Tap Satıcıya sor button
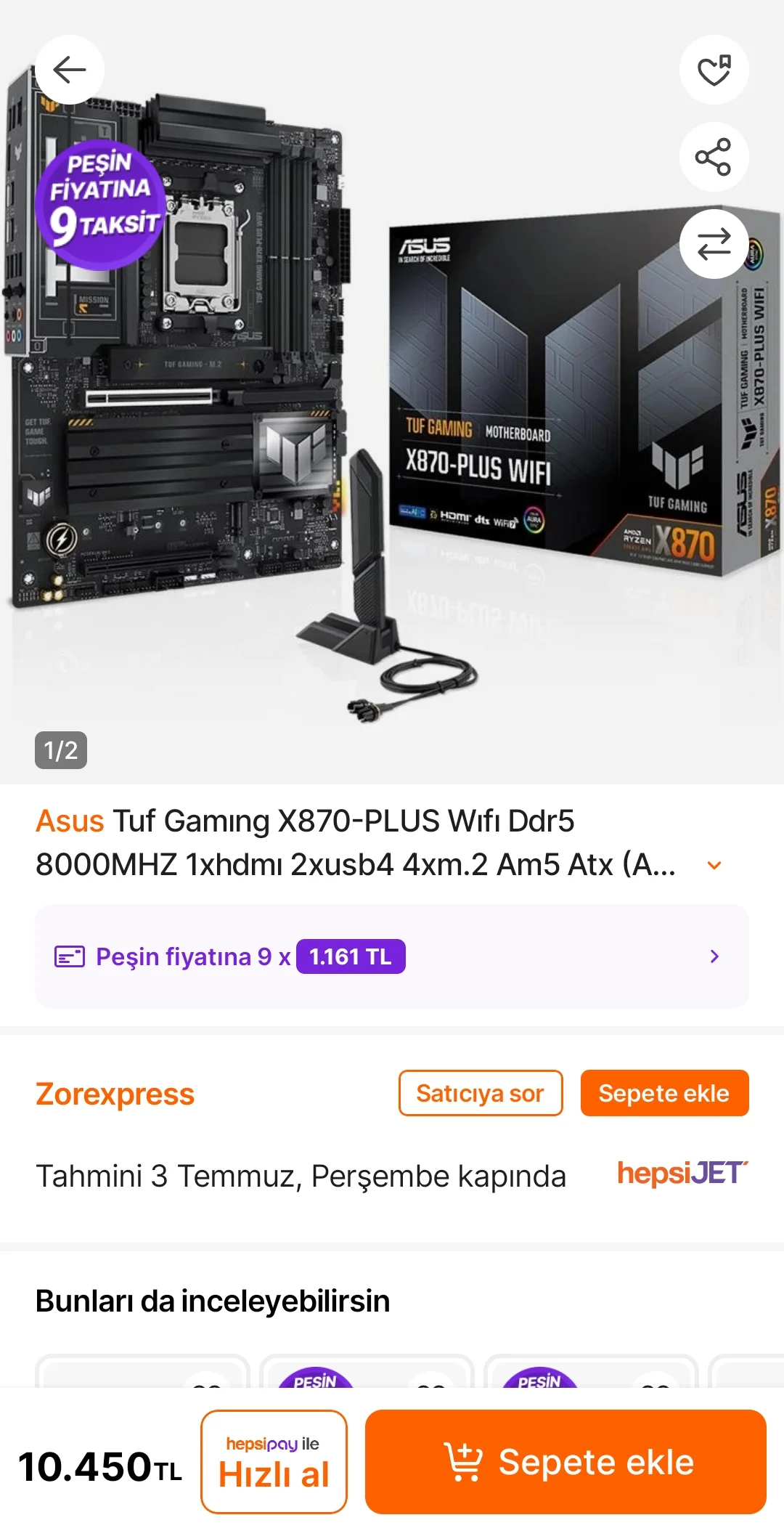 [x=481, y=1093]
